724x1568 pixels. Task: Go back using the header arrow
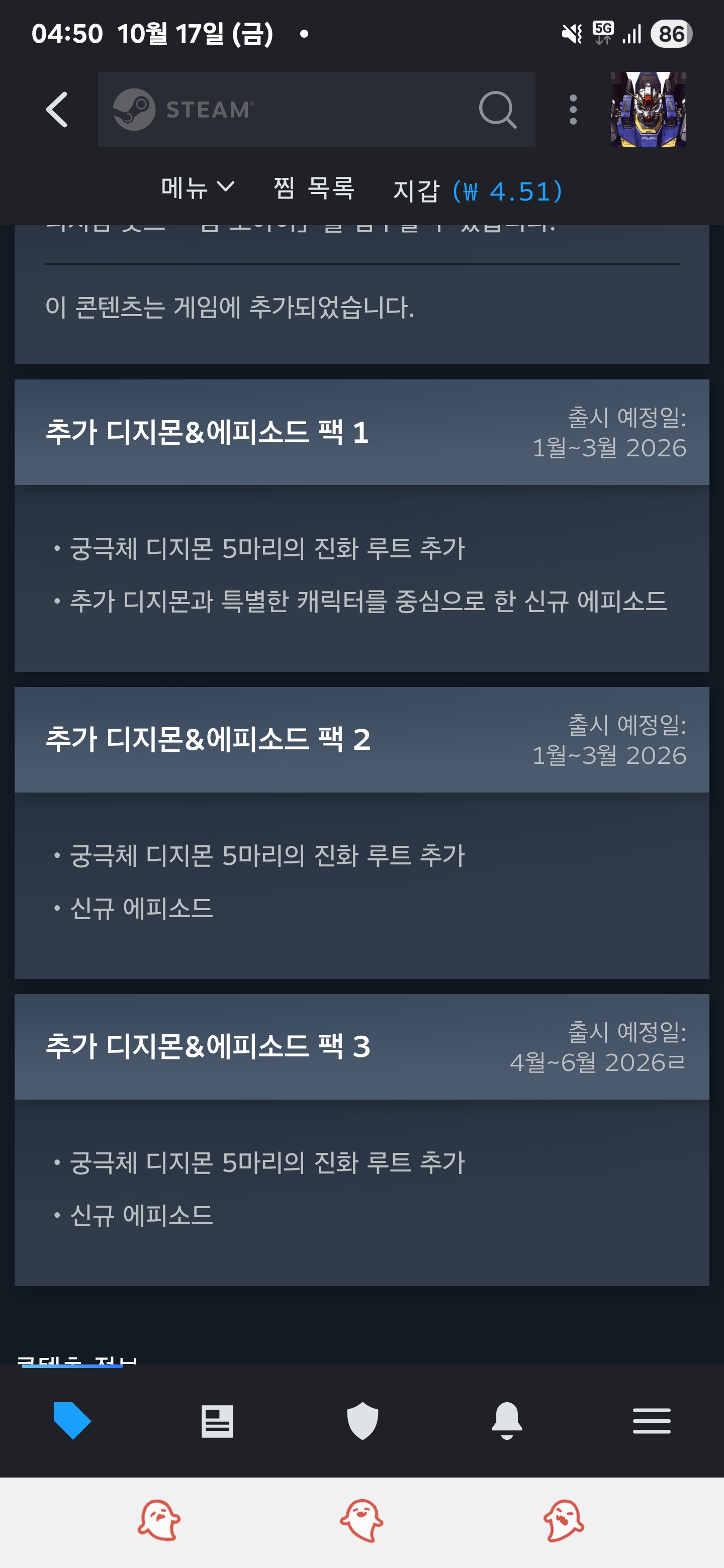tap(57, 110)
